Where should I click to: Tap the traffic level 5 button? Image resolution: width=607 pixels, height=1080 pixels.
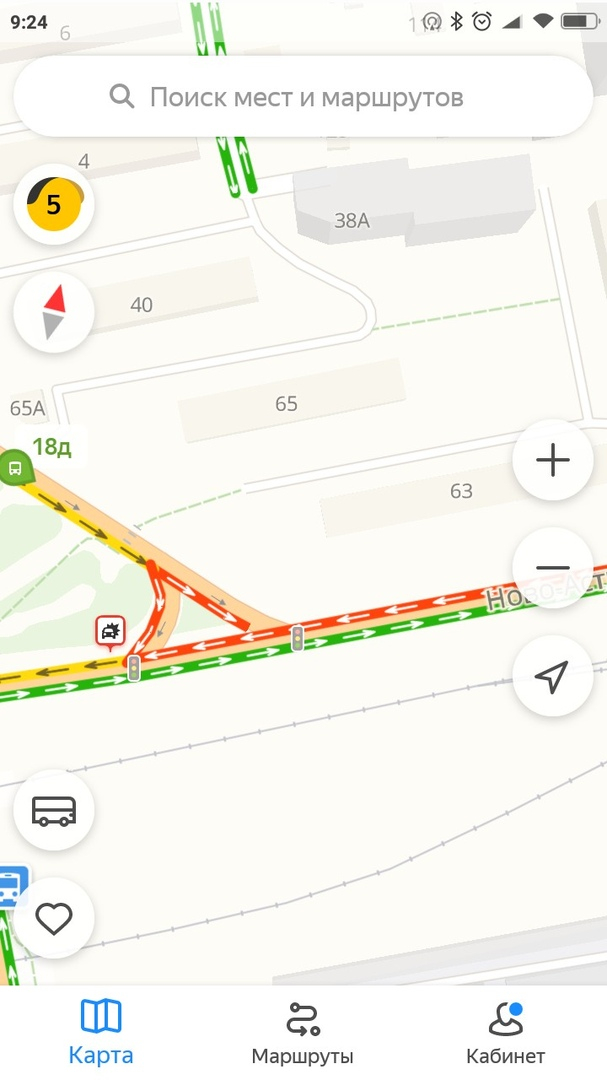[x=54, y=205]
